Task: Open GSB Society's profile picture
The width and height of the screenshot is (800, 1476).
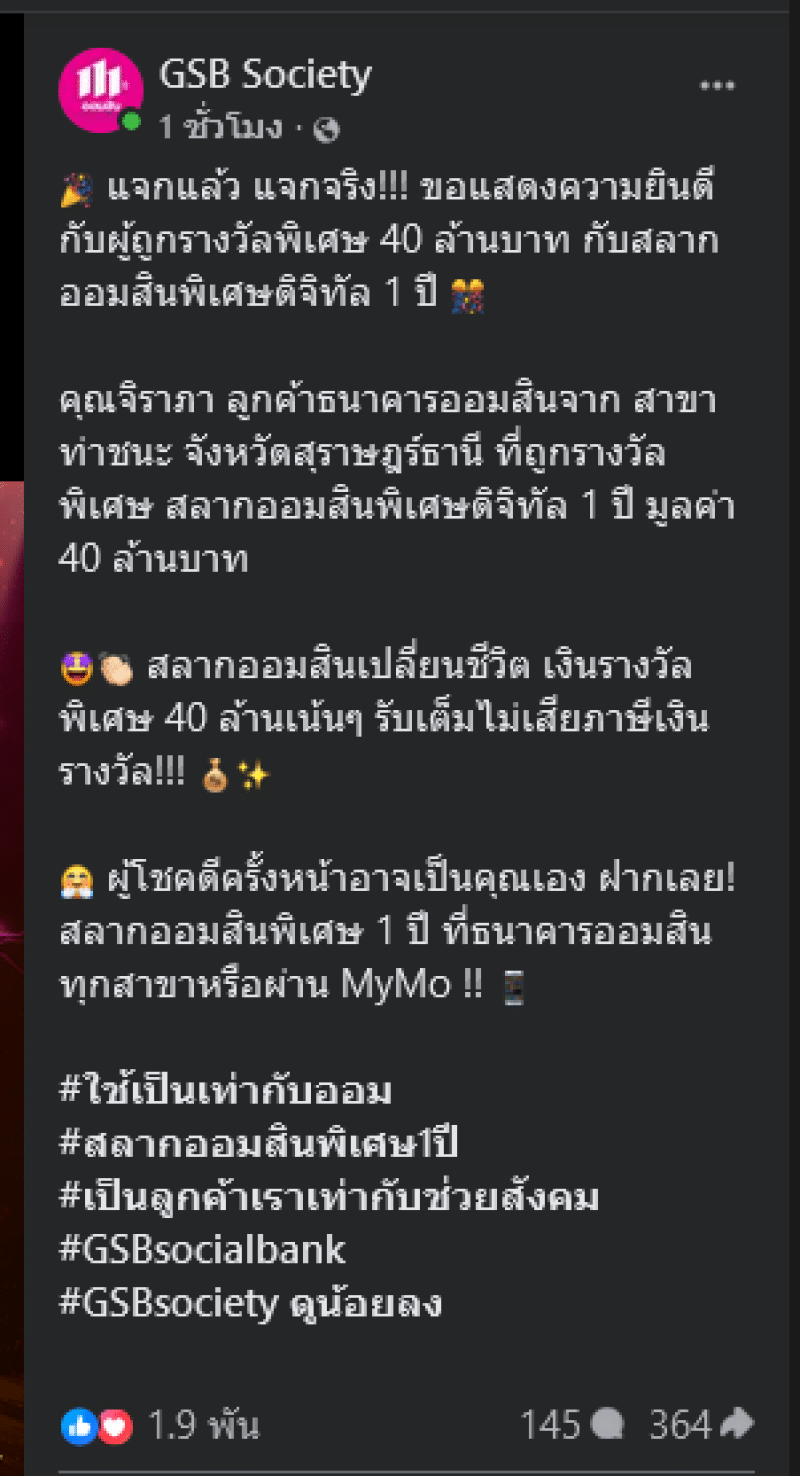Action: [101, 89]
